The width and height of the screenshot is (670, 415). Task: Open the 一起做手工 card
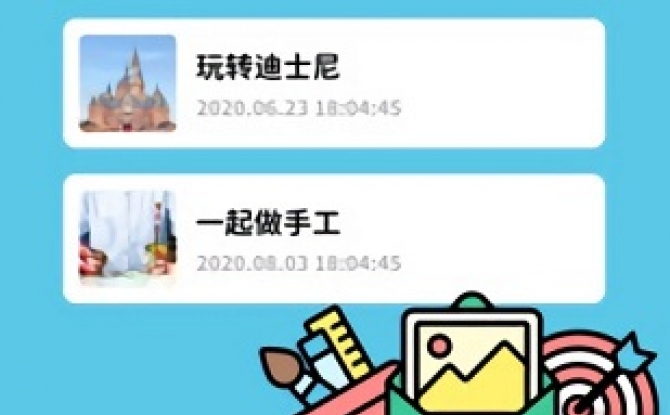333,239
